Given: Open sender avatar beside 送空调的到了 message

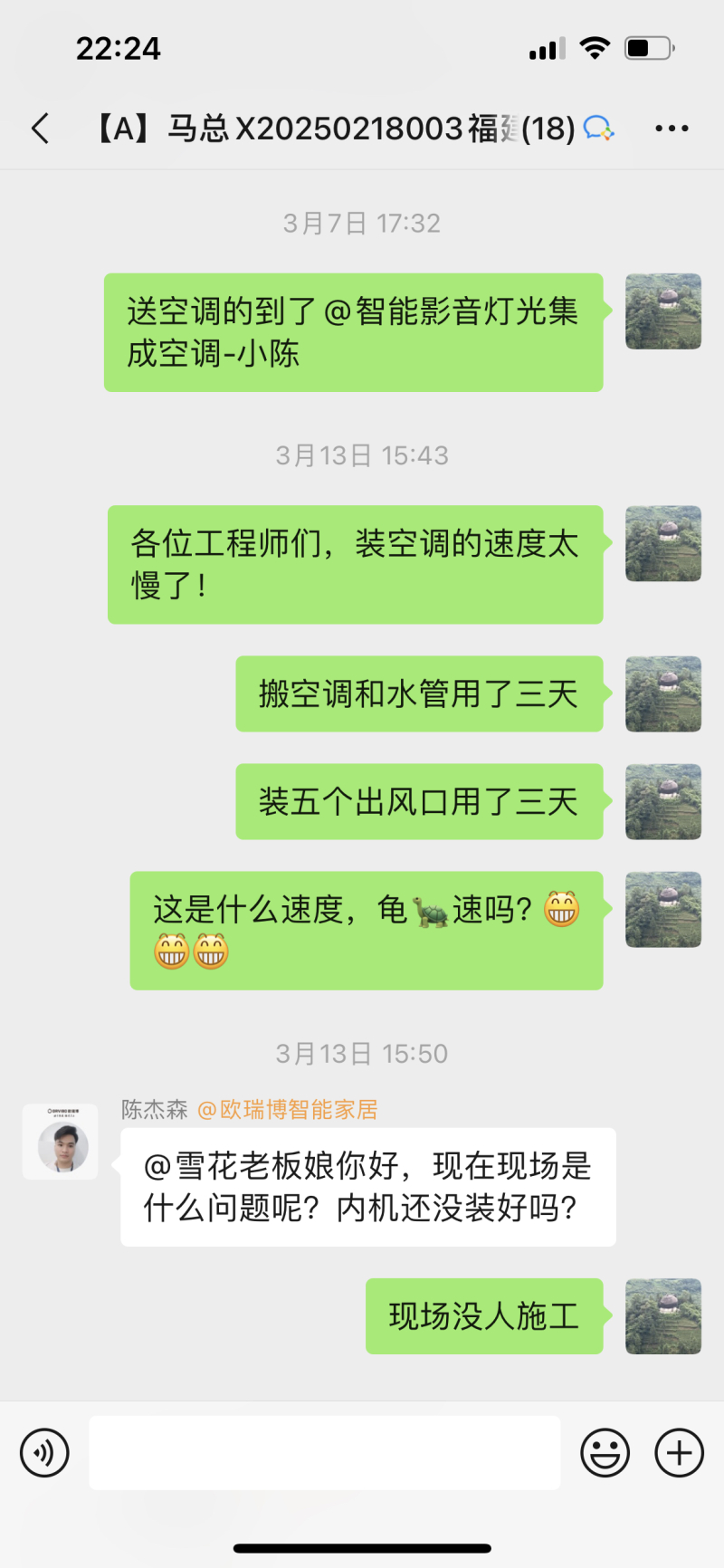Looking at the screenshot, I should click(663, 311).
